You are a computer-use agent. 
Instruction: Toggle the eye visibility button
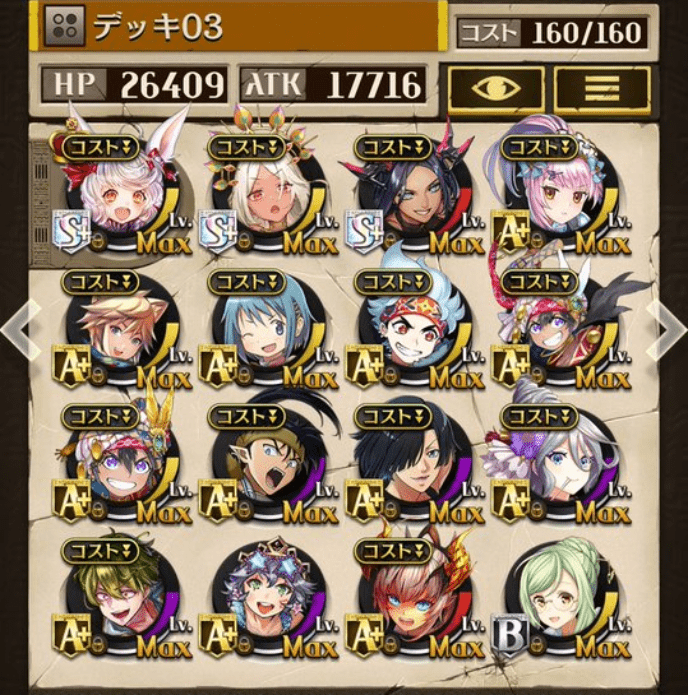pos(496,88)
